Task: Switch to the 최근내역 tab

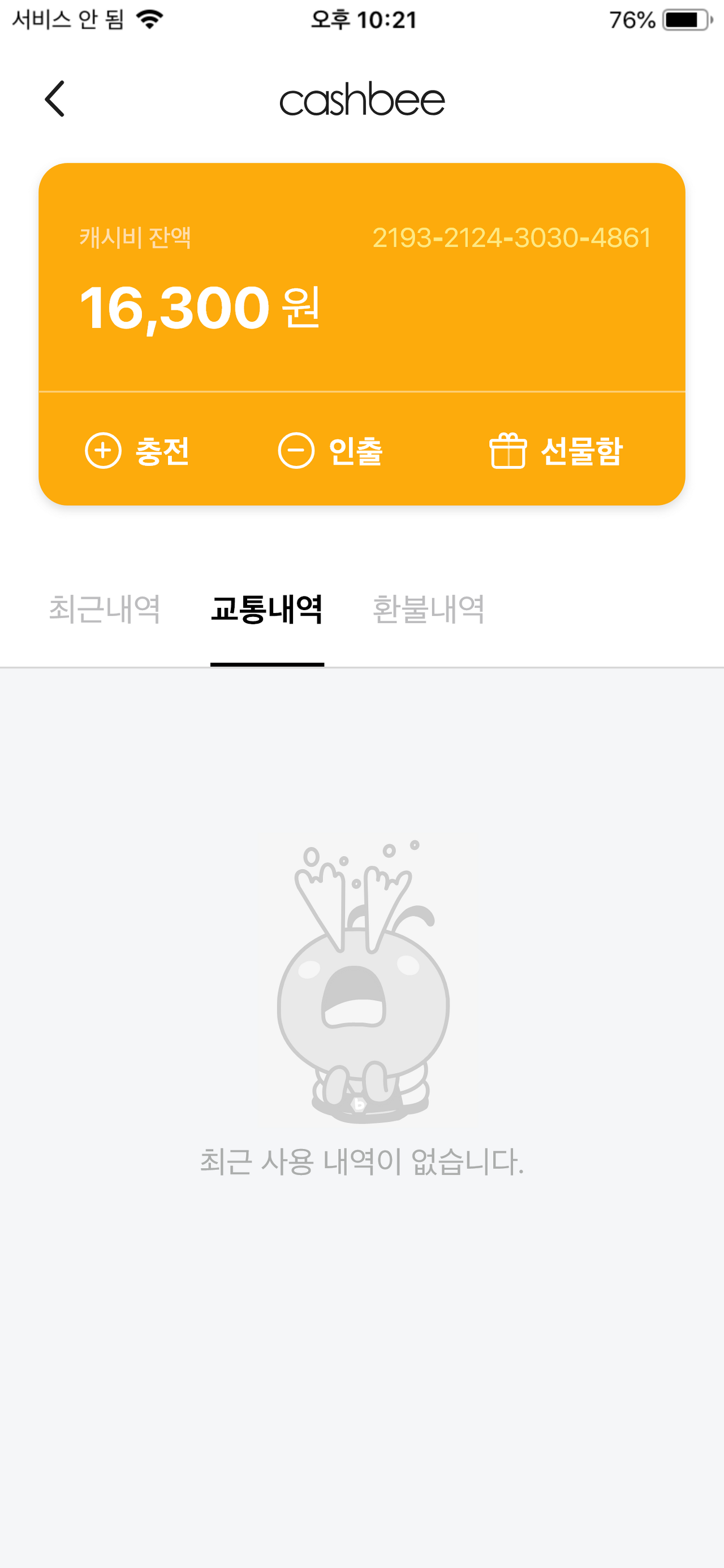Action: coord(105,611)
